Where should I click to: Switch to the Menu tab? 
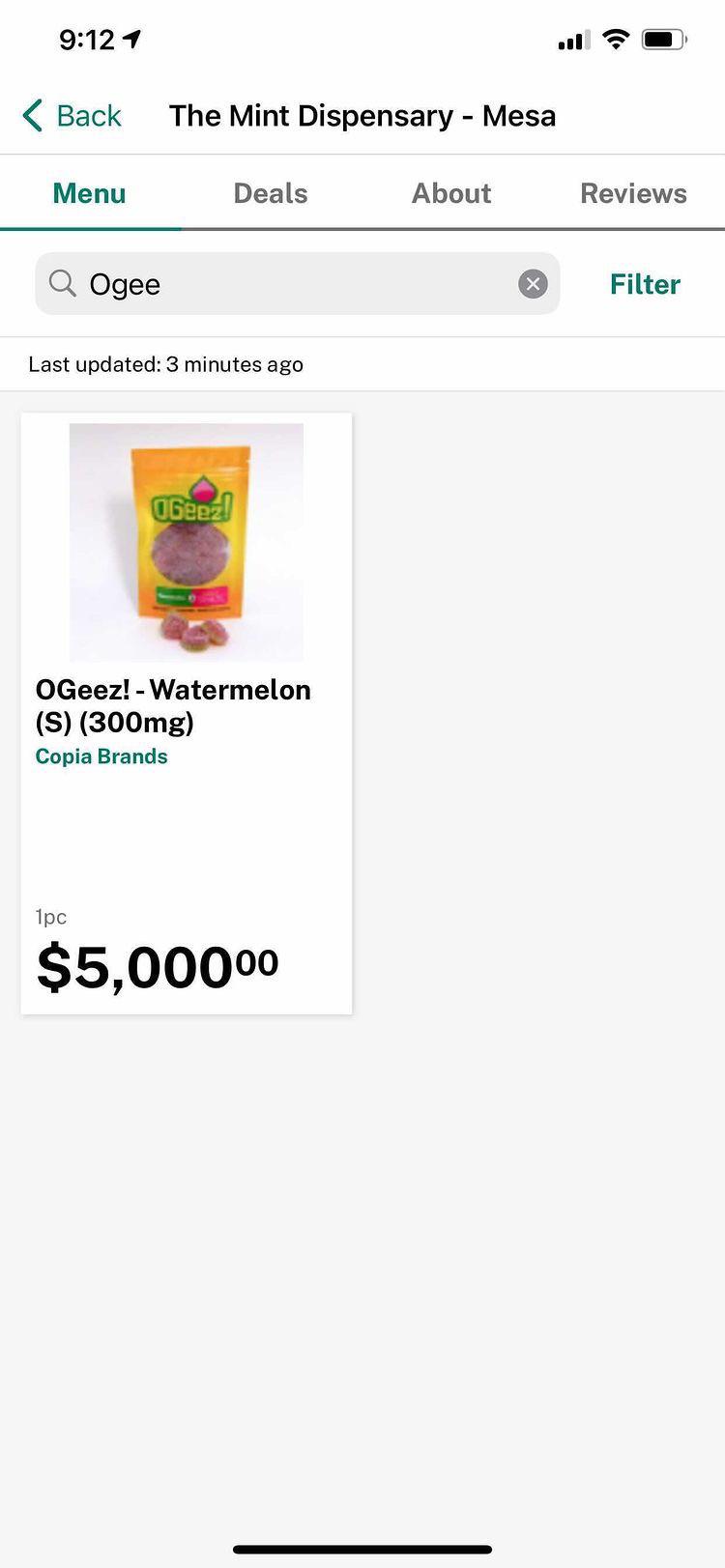89,192
